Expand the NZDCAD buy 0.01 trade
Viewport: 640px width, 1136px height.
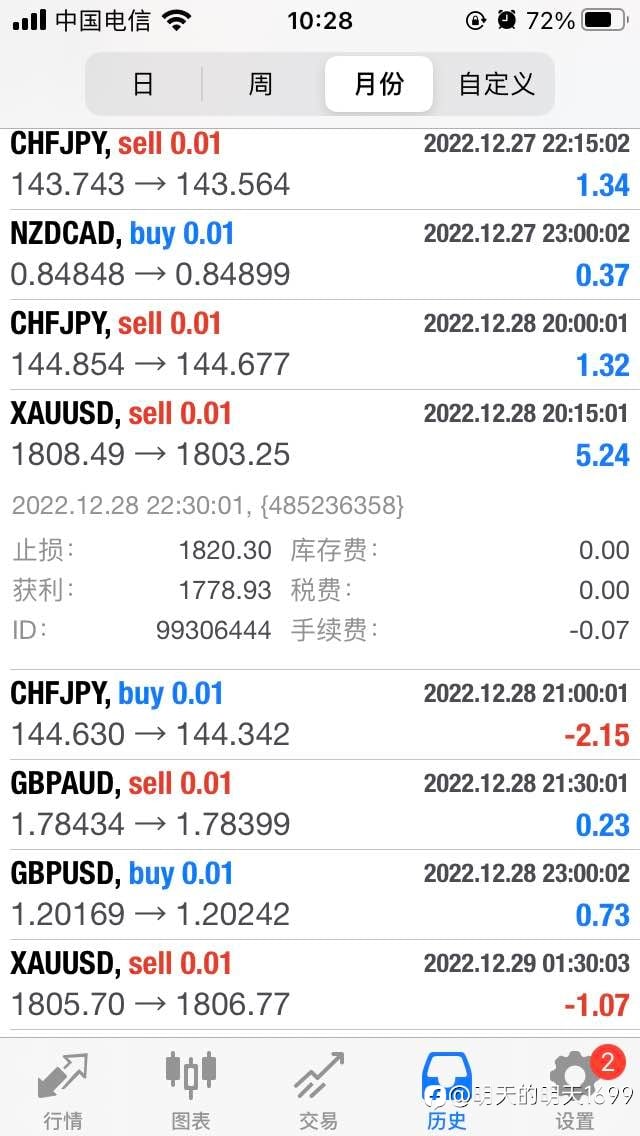[320, 255]
